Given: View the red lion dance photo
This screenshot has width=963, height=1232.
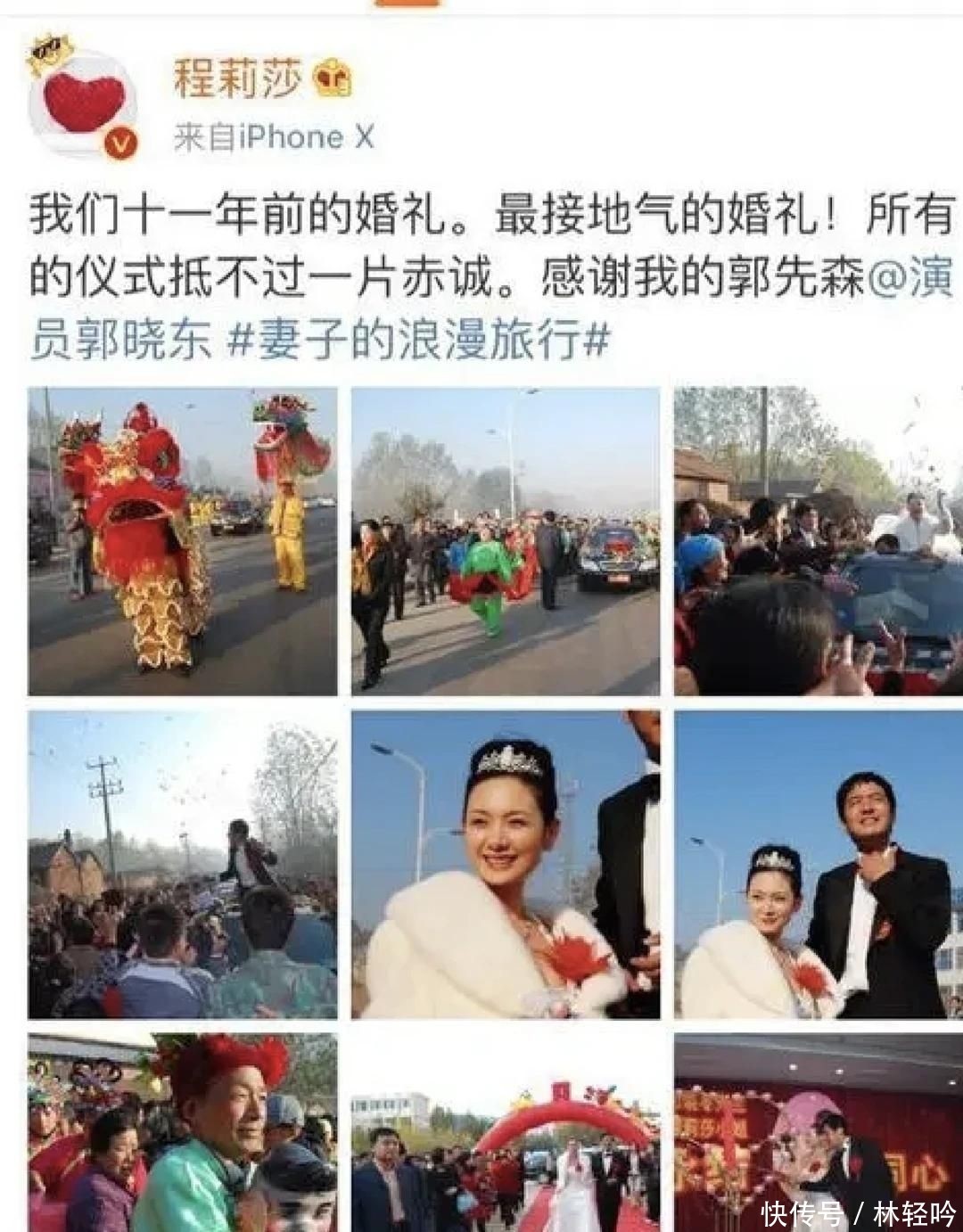Looking at the screenshot, I should 183,541.
